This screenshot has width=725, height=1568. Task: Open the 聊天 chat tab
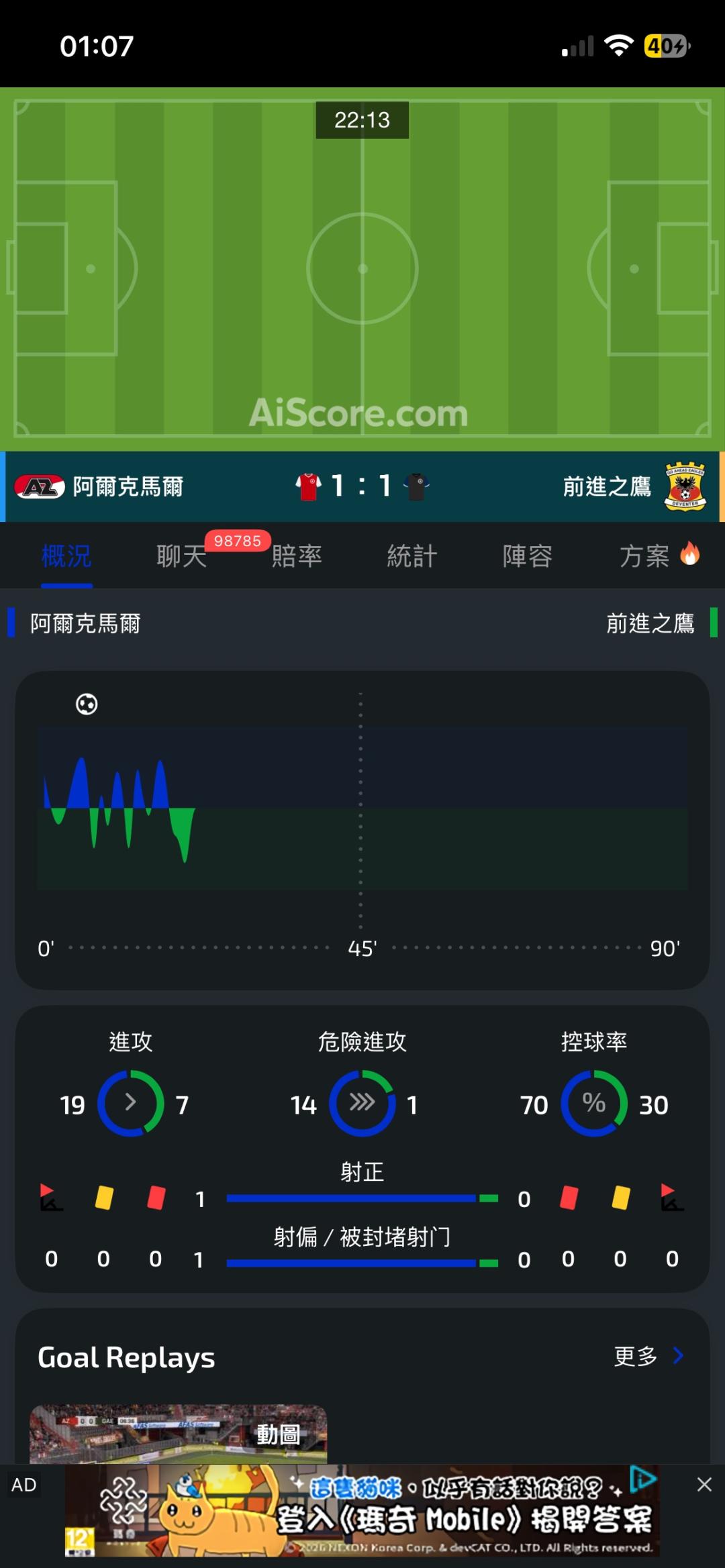click(x=182, y=556)
